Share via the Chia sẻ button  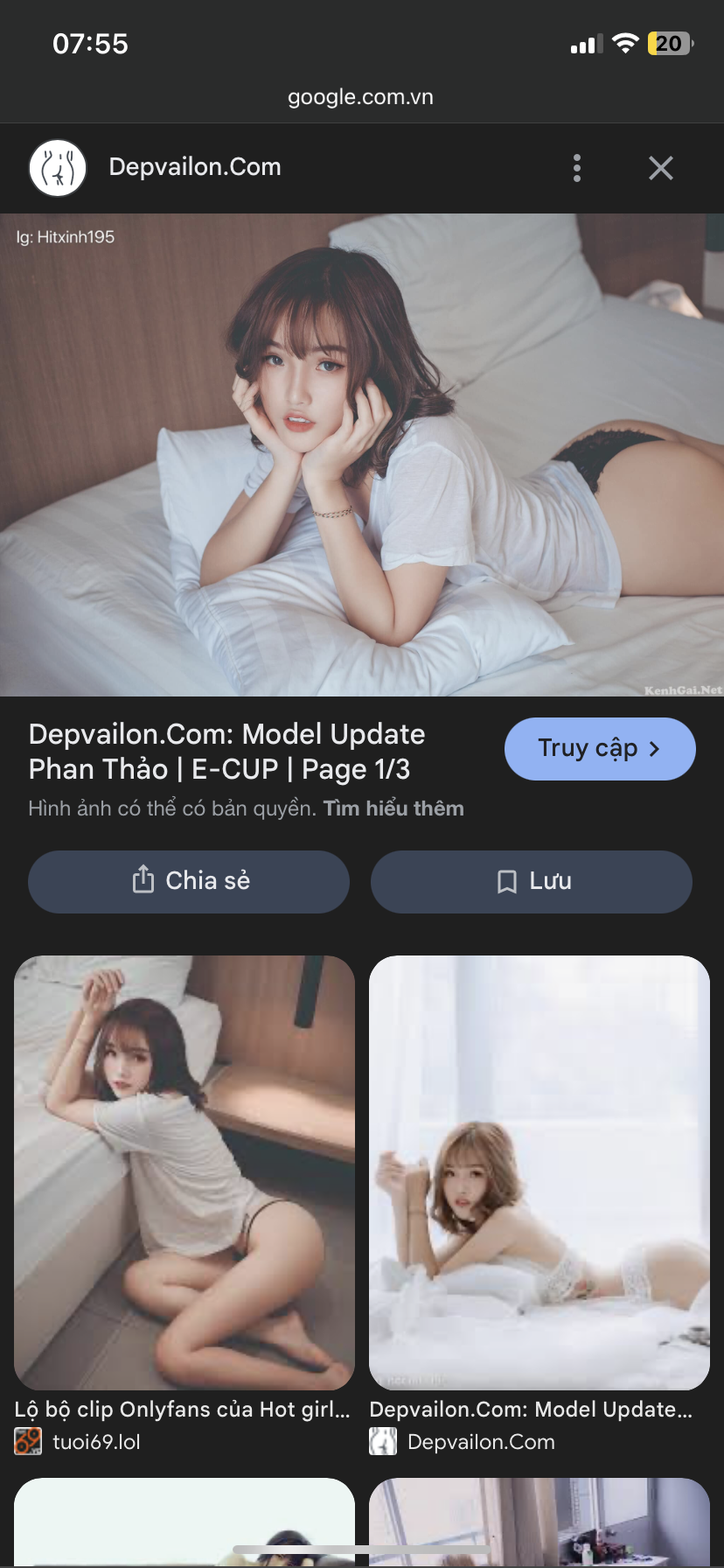(x=189, y=881)
